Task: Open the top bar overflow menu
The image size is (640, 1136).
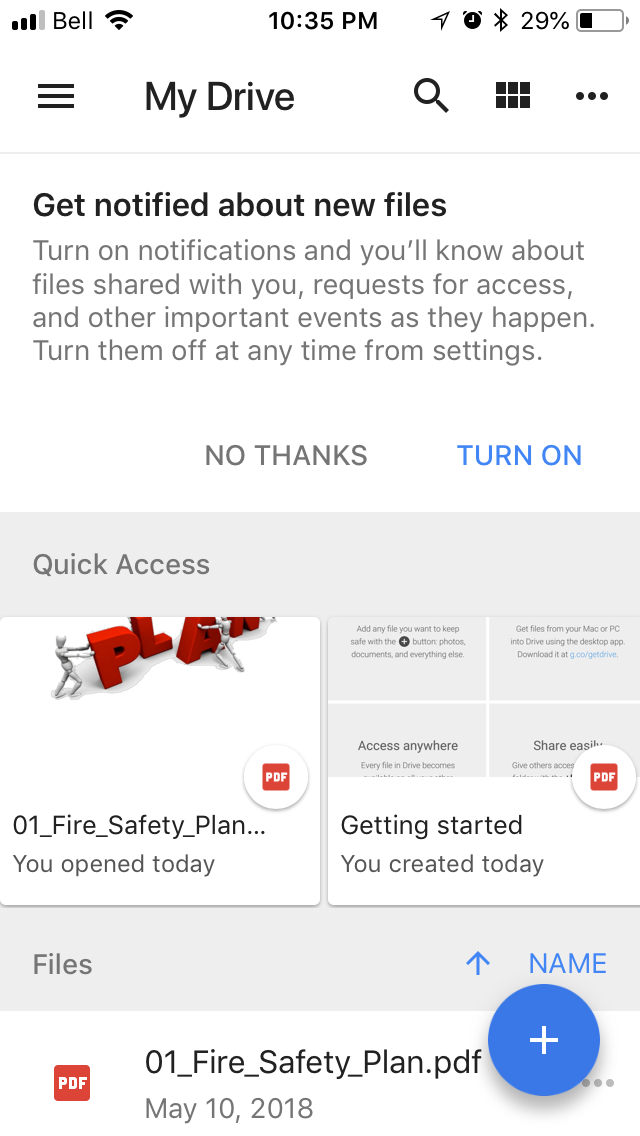Action: click(x=591, y=96)
